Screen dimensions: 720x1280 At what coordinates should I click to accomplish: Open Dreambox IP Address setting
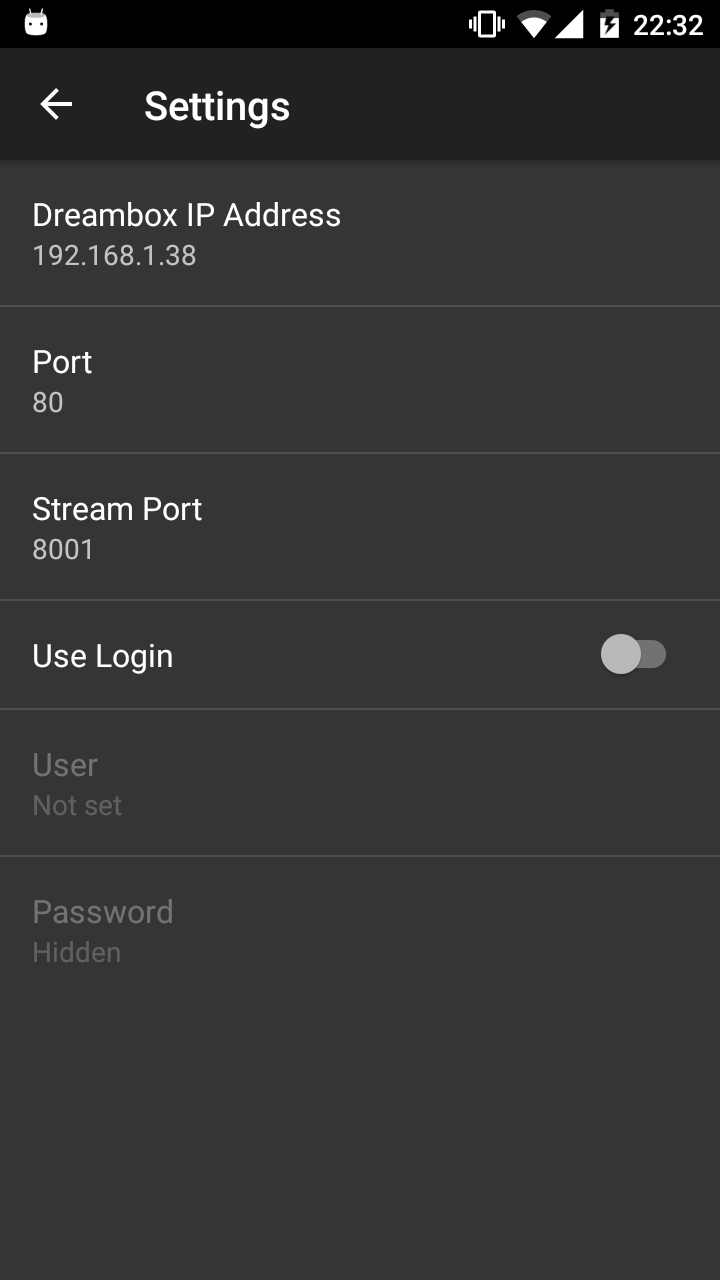pos(360,233)
